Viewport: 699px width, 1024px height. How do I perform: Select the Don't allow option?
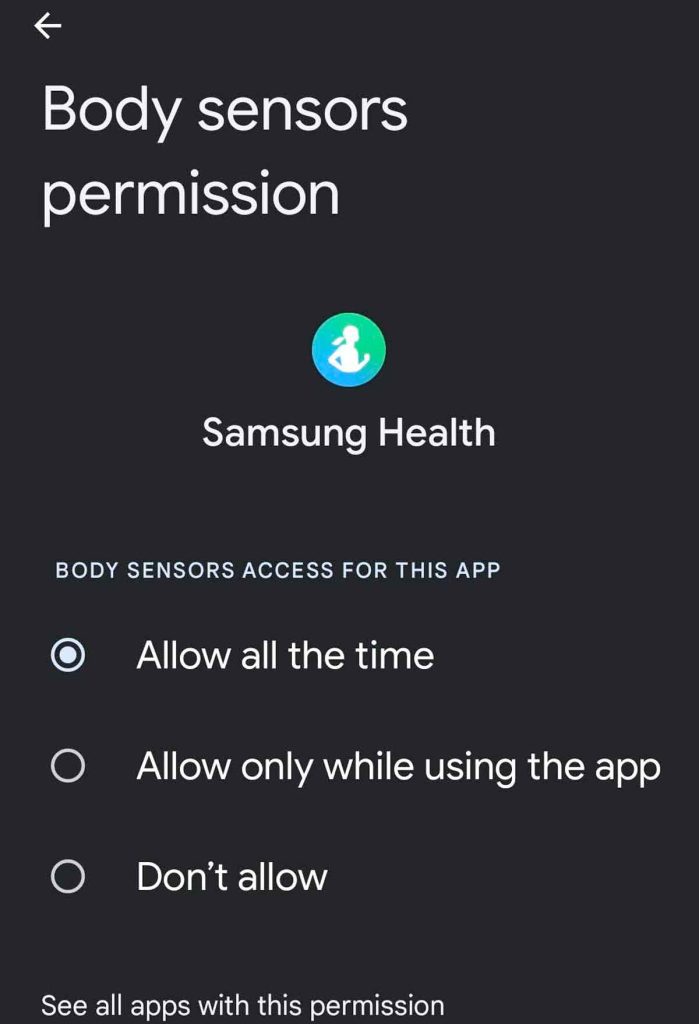tap(68, 877)
